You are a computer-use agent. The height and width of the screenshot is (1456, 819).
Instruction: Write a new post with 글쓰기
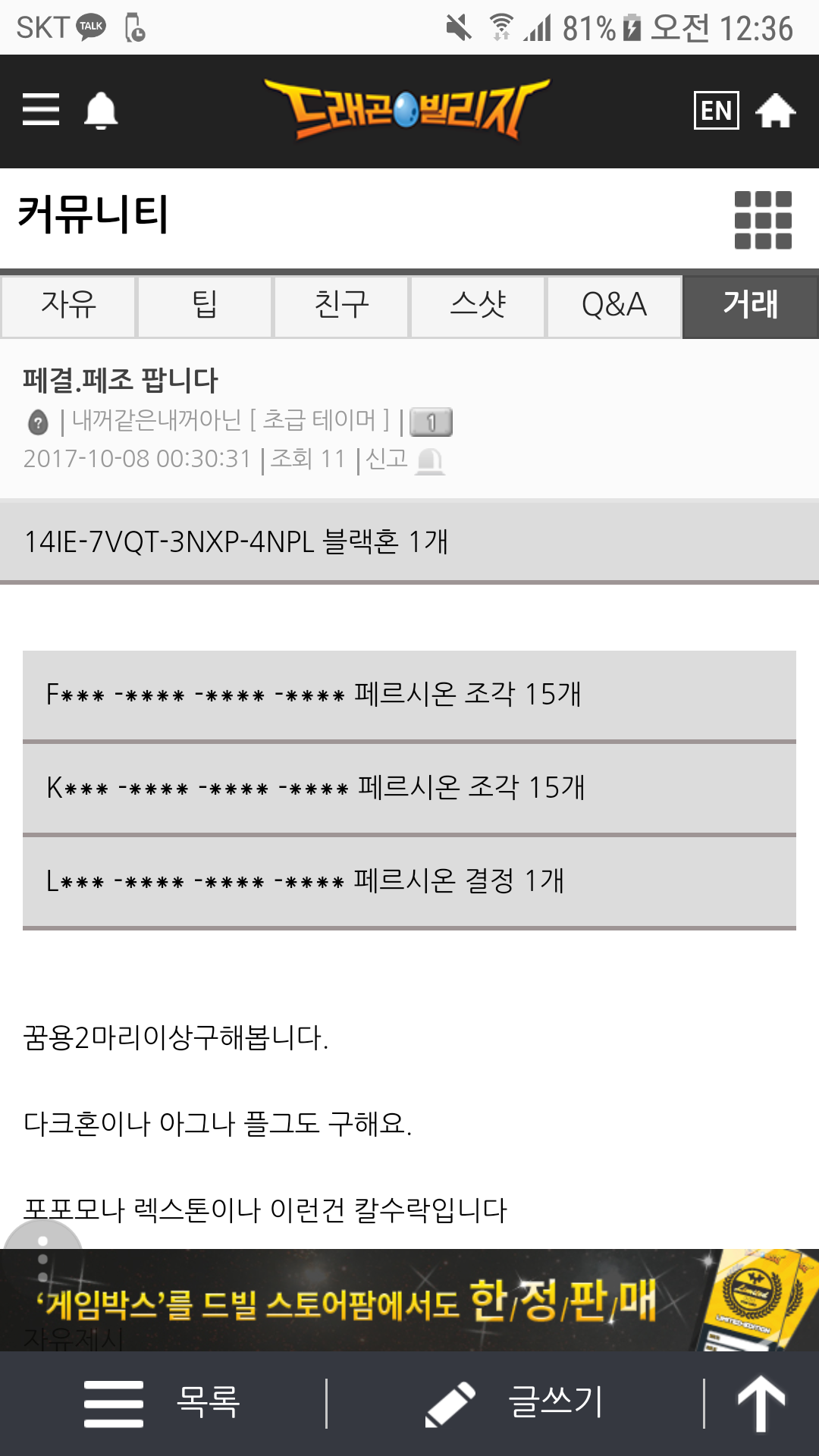coord(516,1403)
